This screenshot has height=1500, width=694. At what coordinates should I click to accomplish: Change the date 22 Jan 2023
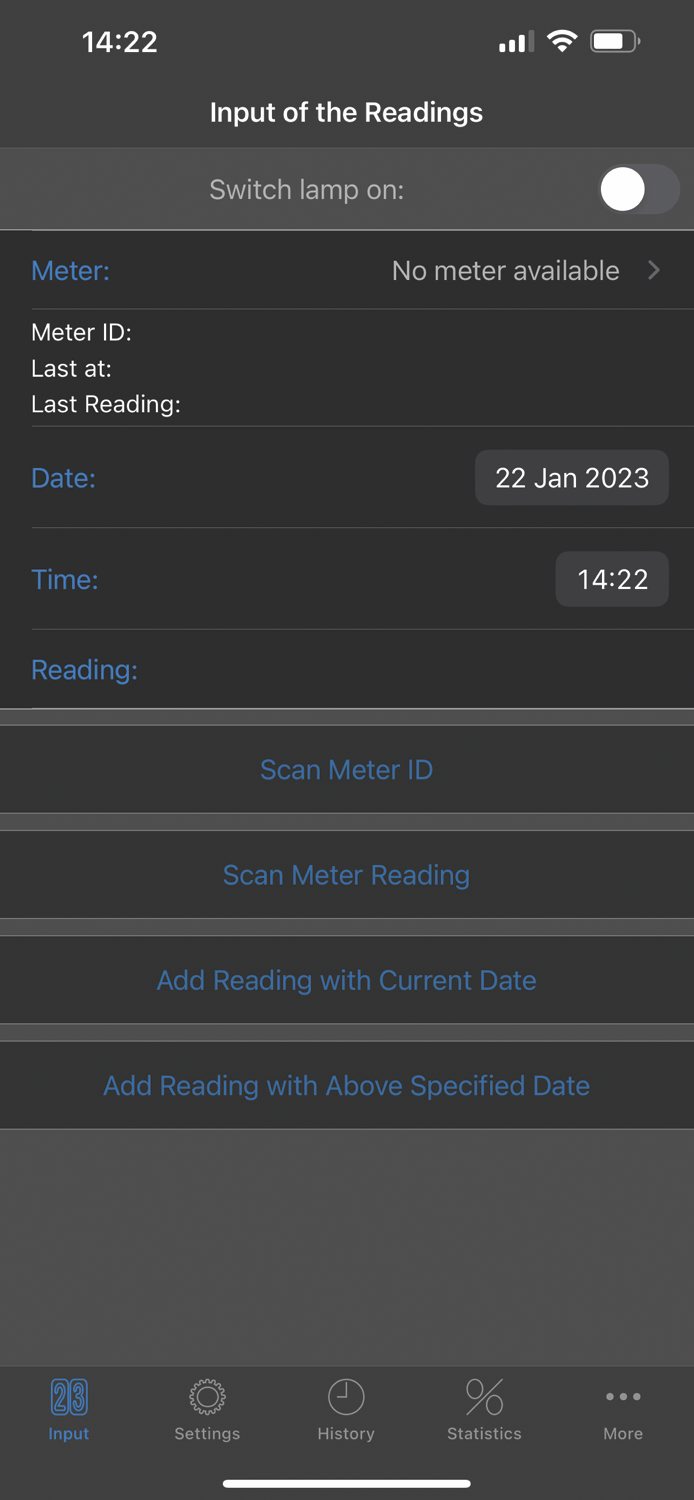[572, 478]
